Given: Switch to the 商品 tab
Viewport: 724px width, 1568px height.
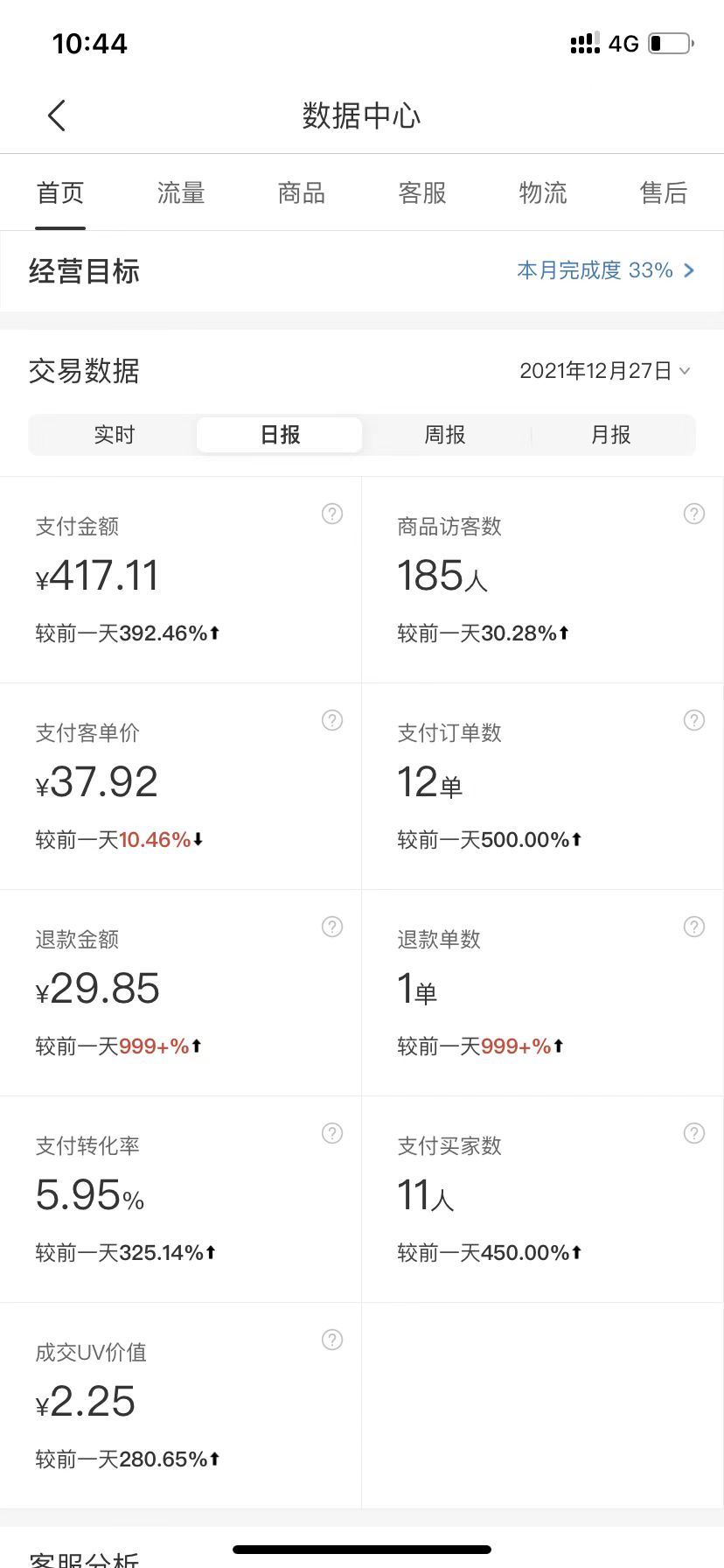Looking at the screenshot, I should pos(302,192).
